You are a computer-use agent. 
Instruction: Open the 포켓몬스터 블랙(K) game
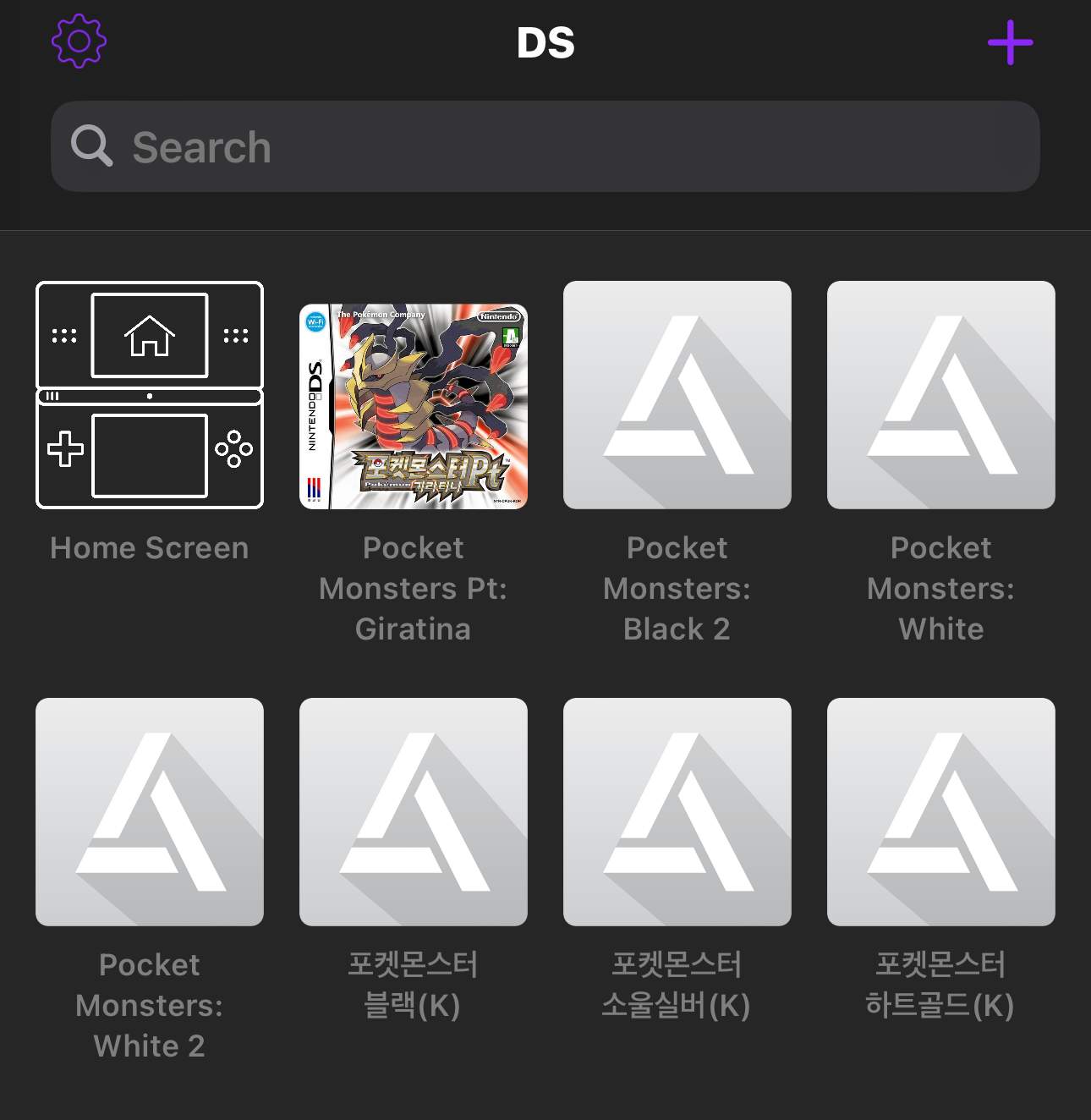point(414,812)
